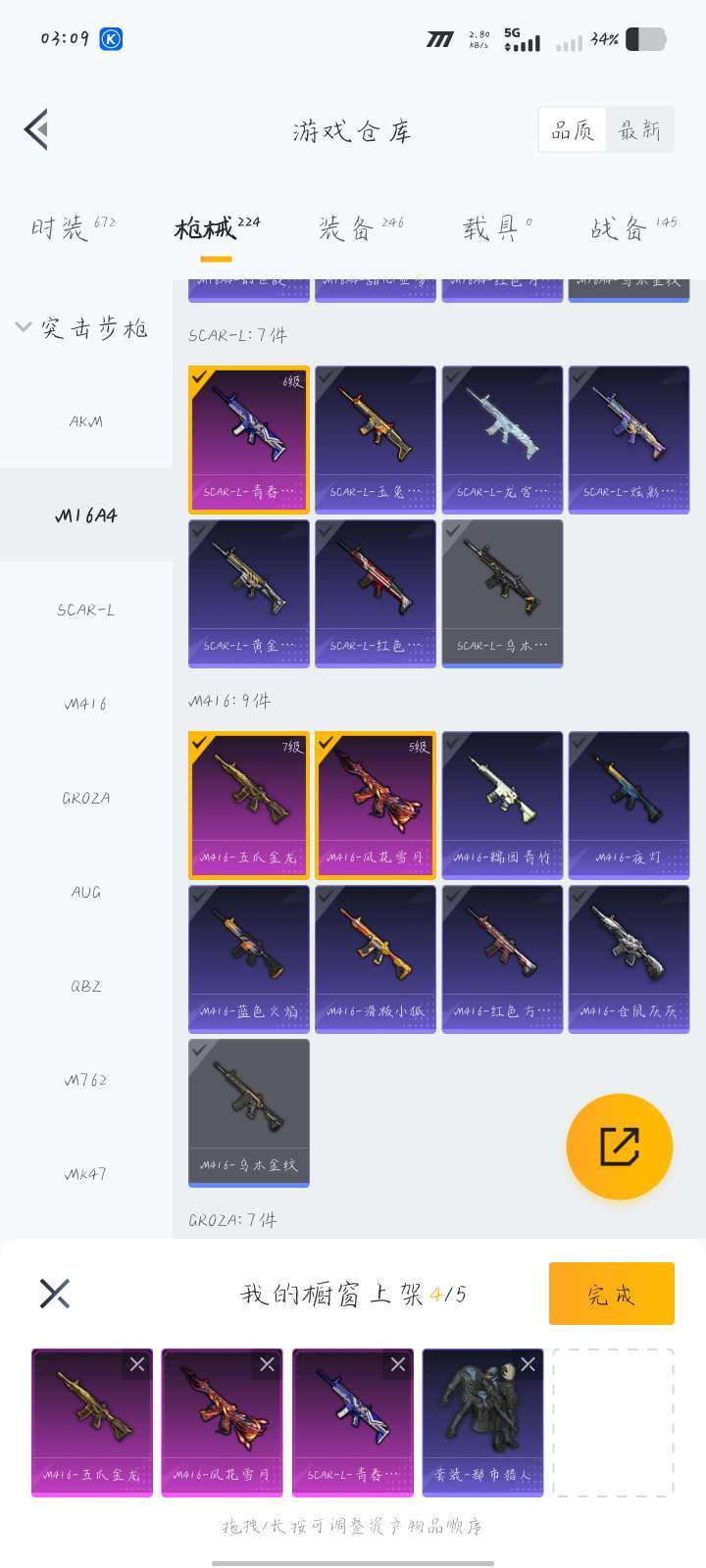Confirm the showcase with 完成
706x1568 pixels.
tap(611, 1294)
